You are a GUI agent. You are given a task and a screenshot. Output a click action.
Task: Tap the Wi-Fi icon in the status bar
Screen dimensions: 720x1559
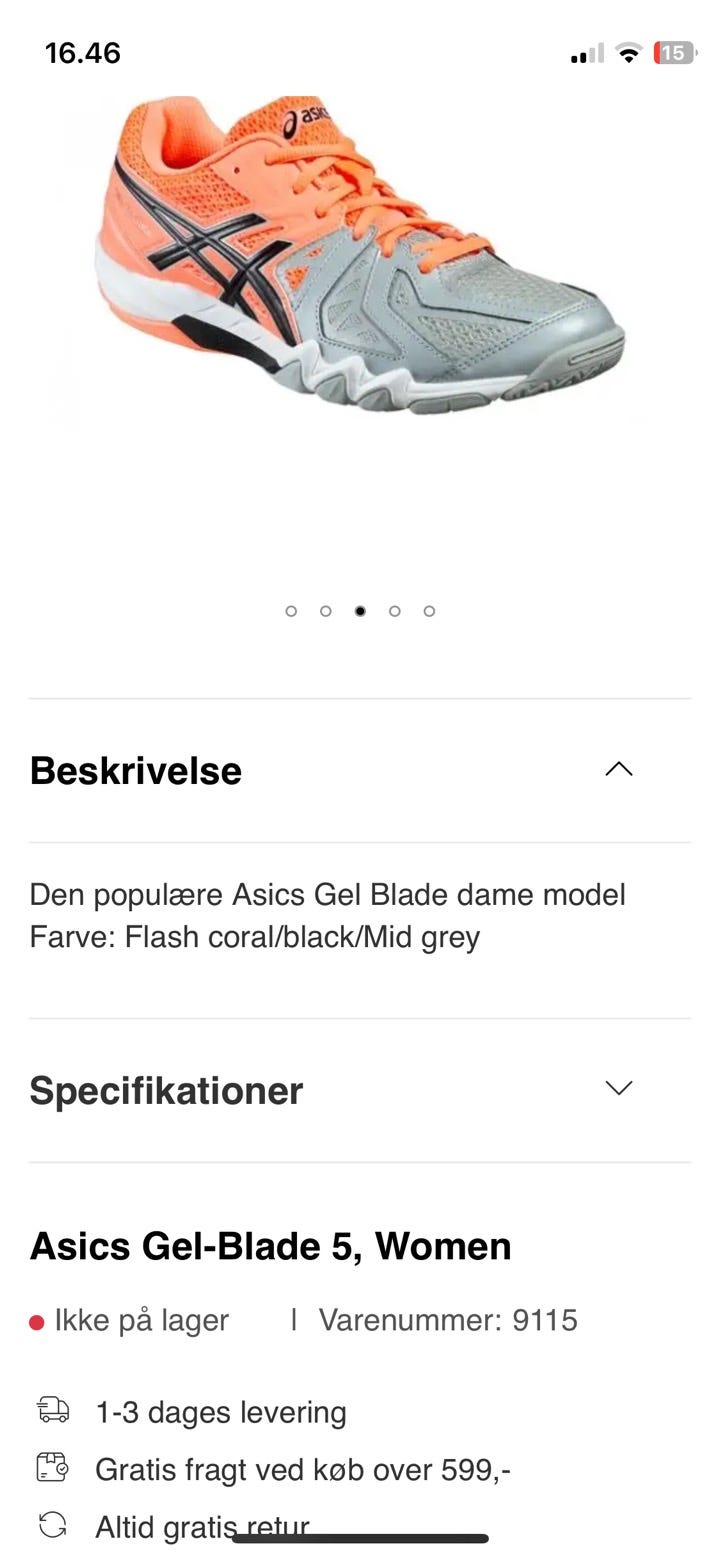pyautogui.click(x=628, y=53)
